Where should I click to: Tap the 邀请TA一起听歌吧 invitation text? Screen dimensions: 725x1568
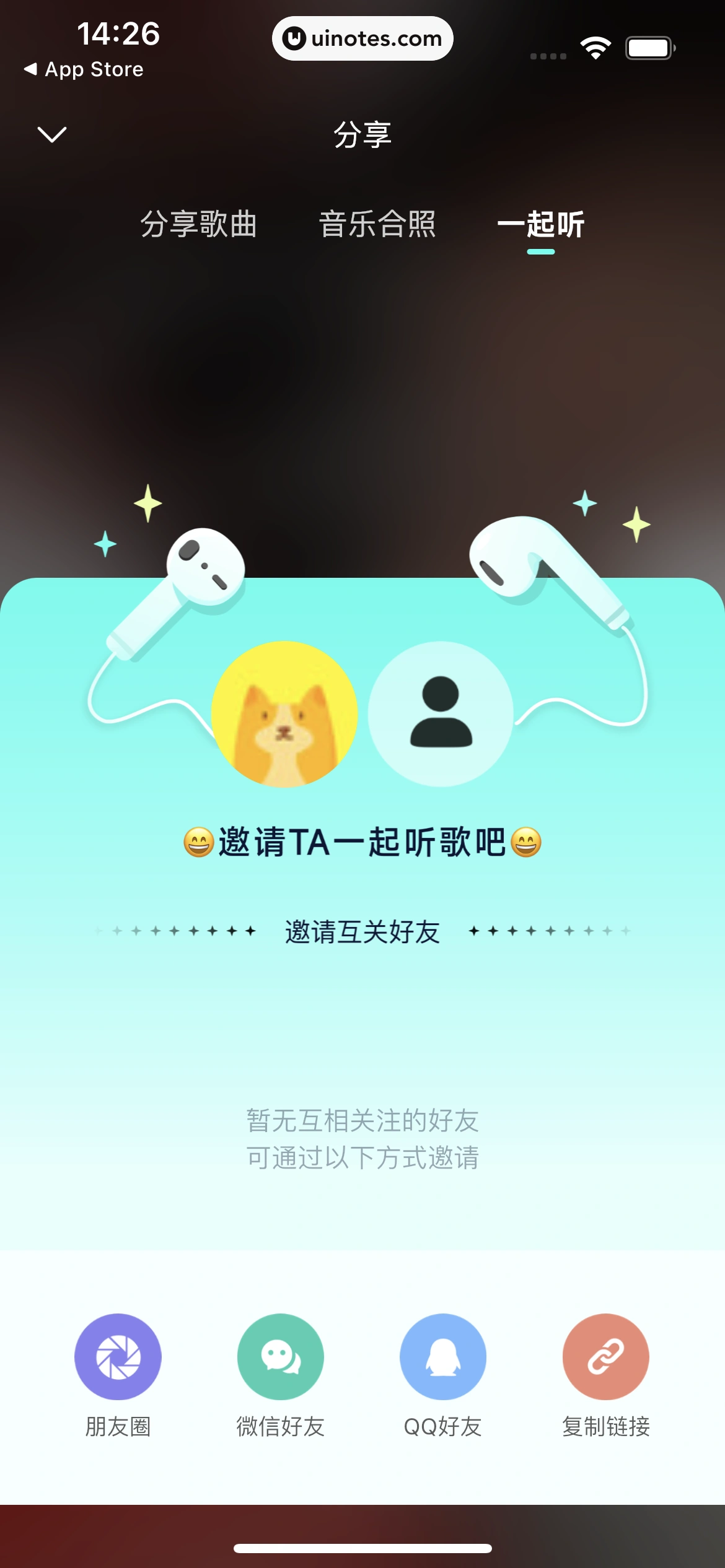coord(362,842)
